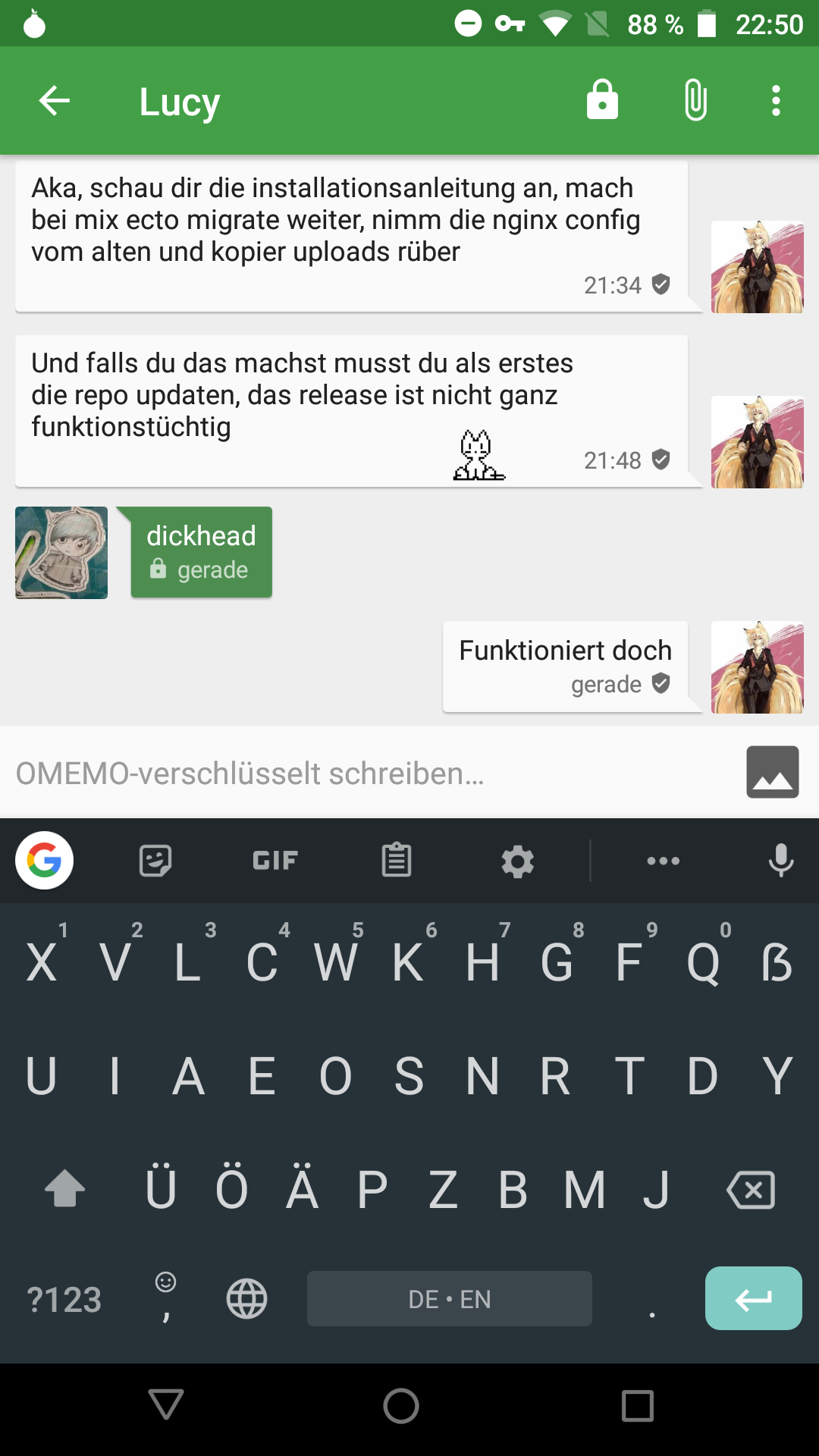Image resolution: width=819 pixels, height=1456 pixels.
Task: Hit the enter key
Action: click(x=753, y=1298)
